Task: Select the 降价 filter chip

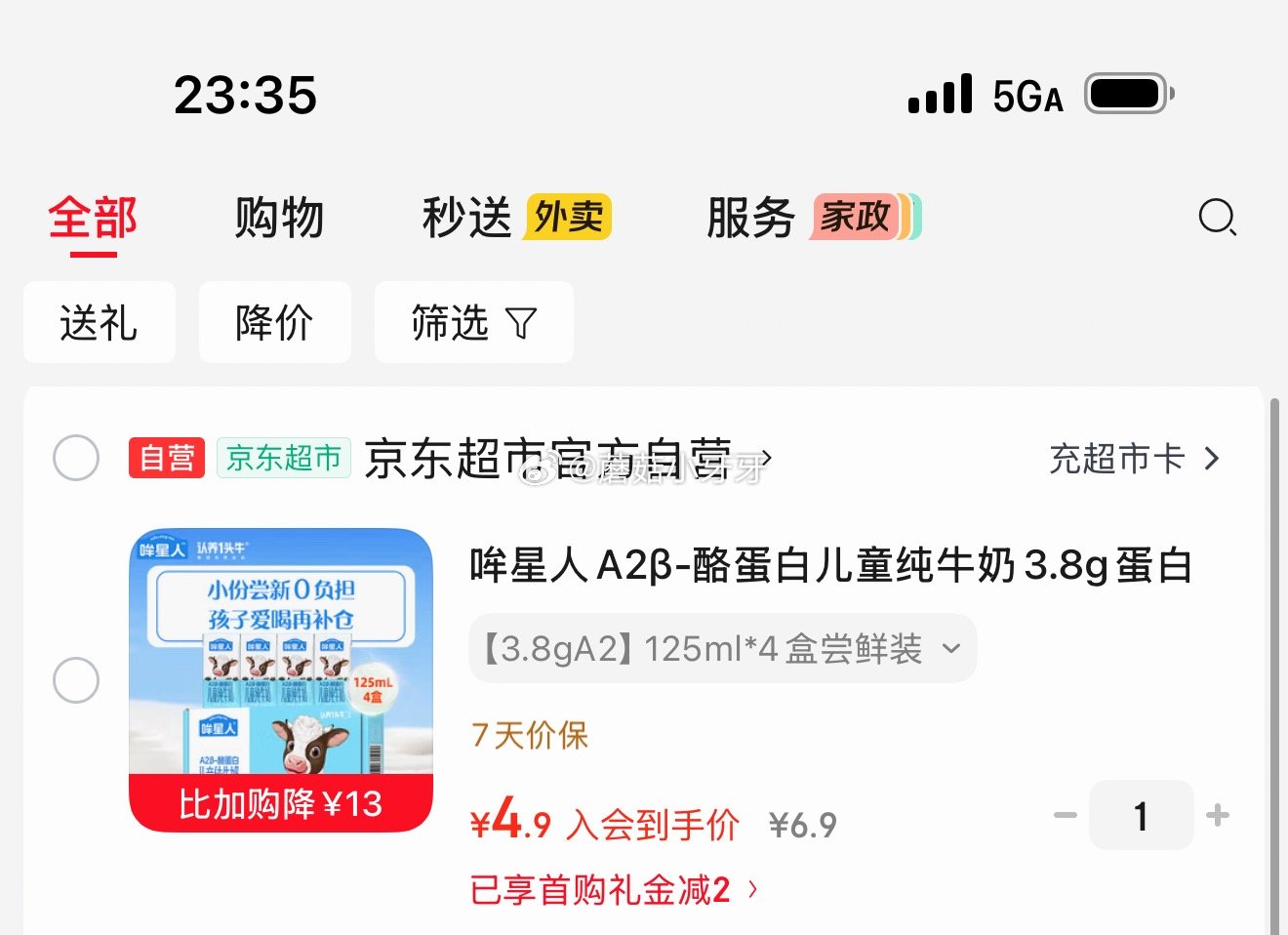Action: coord(274,323)
